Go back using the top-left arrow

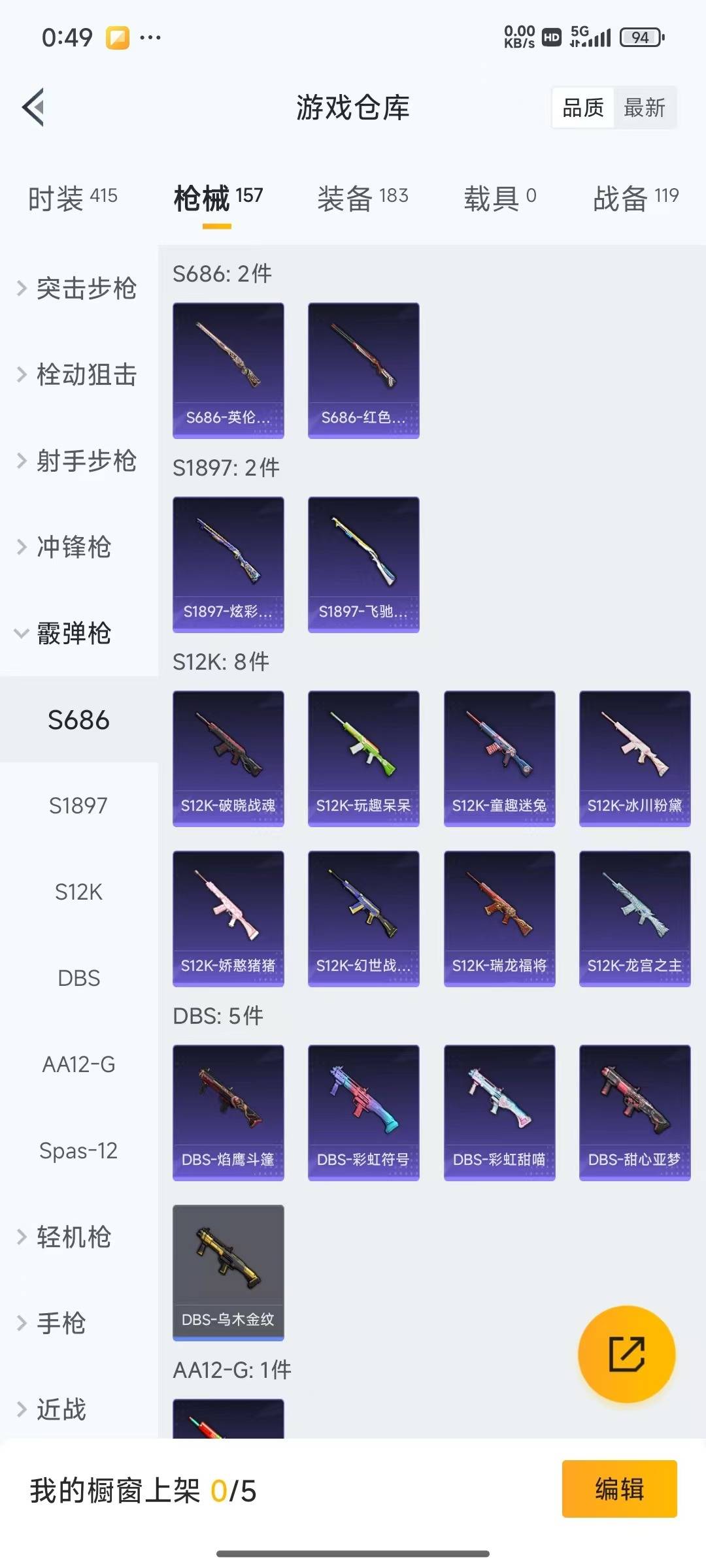34,107
